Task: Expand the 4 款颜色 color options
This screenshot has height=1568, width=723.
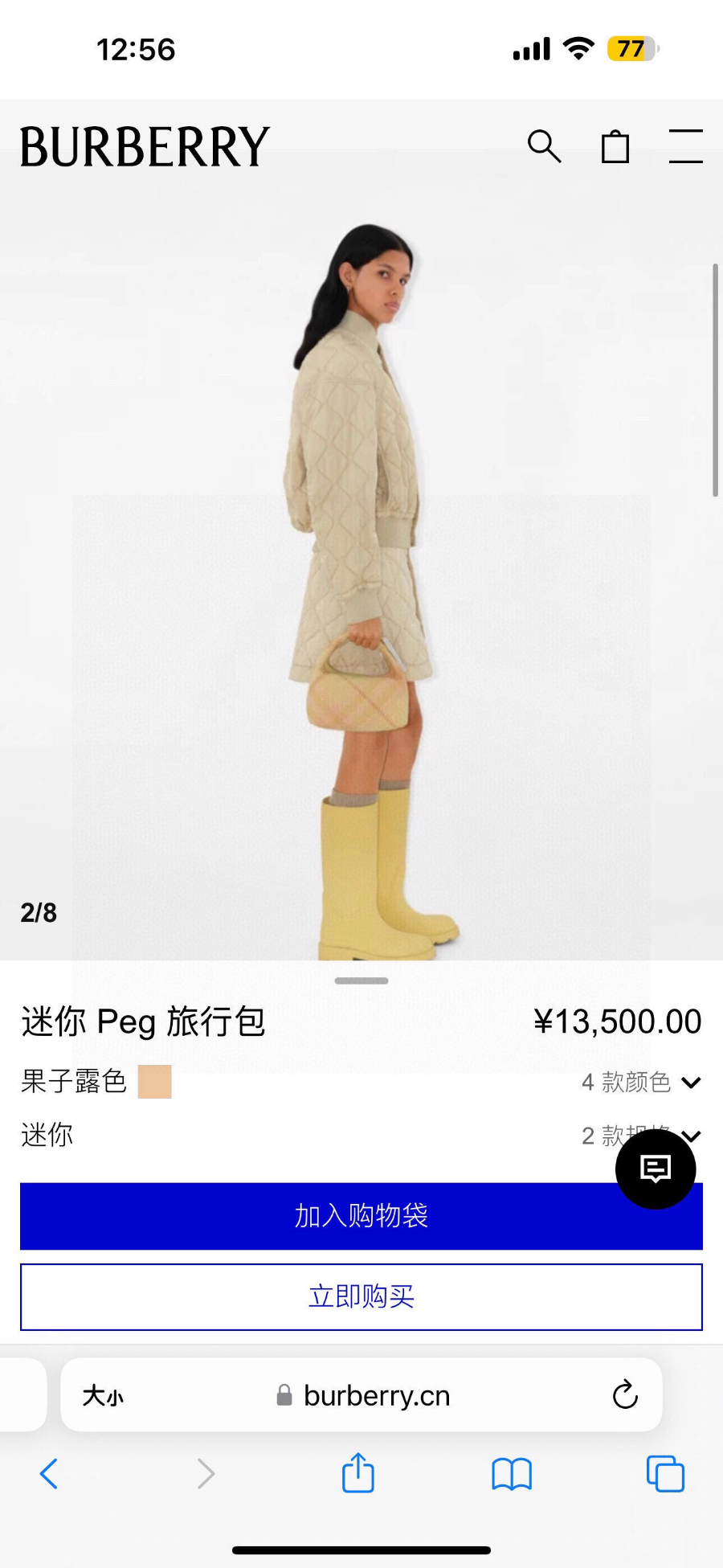Action: tap(641, 1082)
